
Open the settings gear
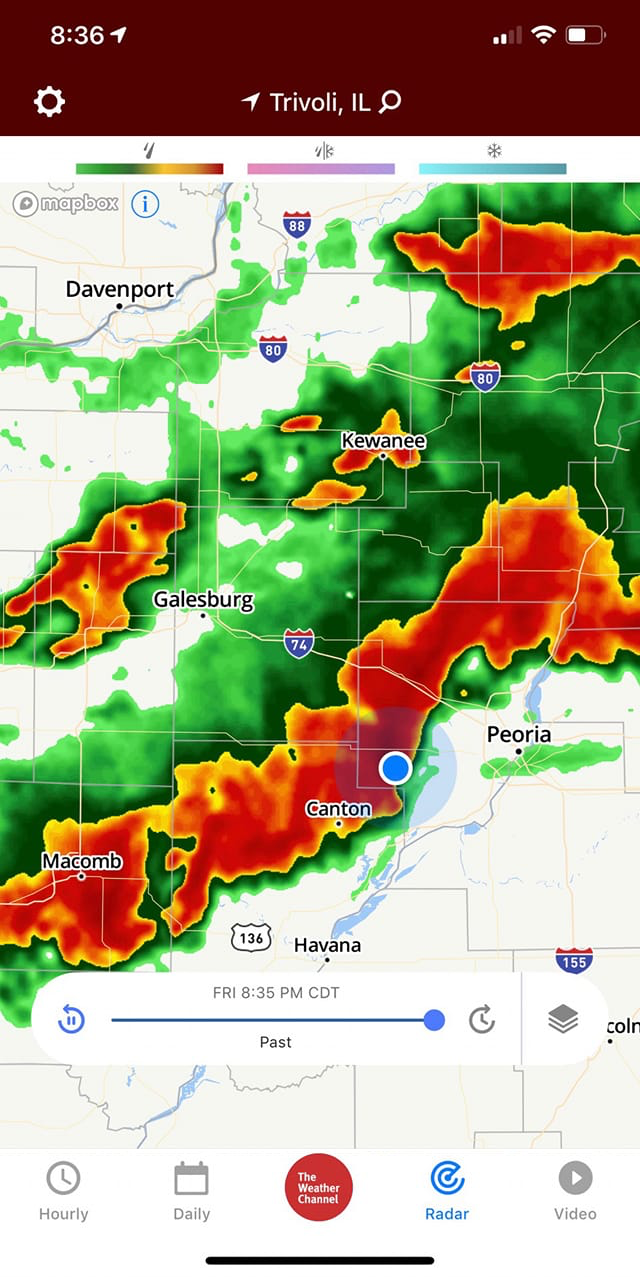pos(49,101)
